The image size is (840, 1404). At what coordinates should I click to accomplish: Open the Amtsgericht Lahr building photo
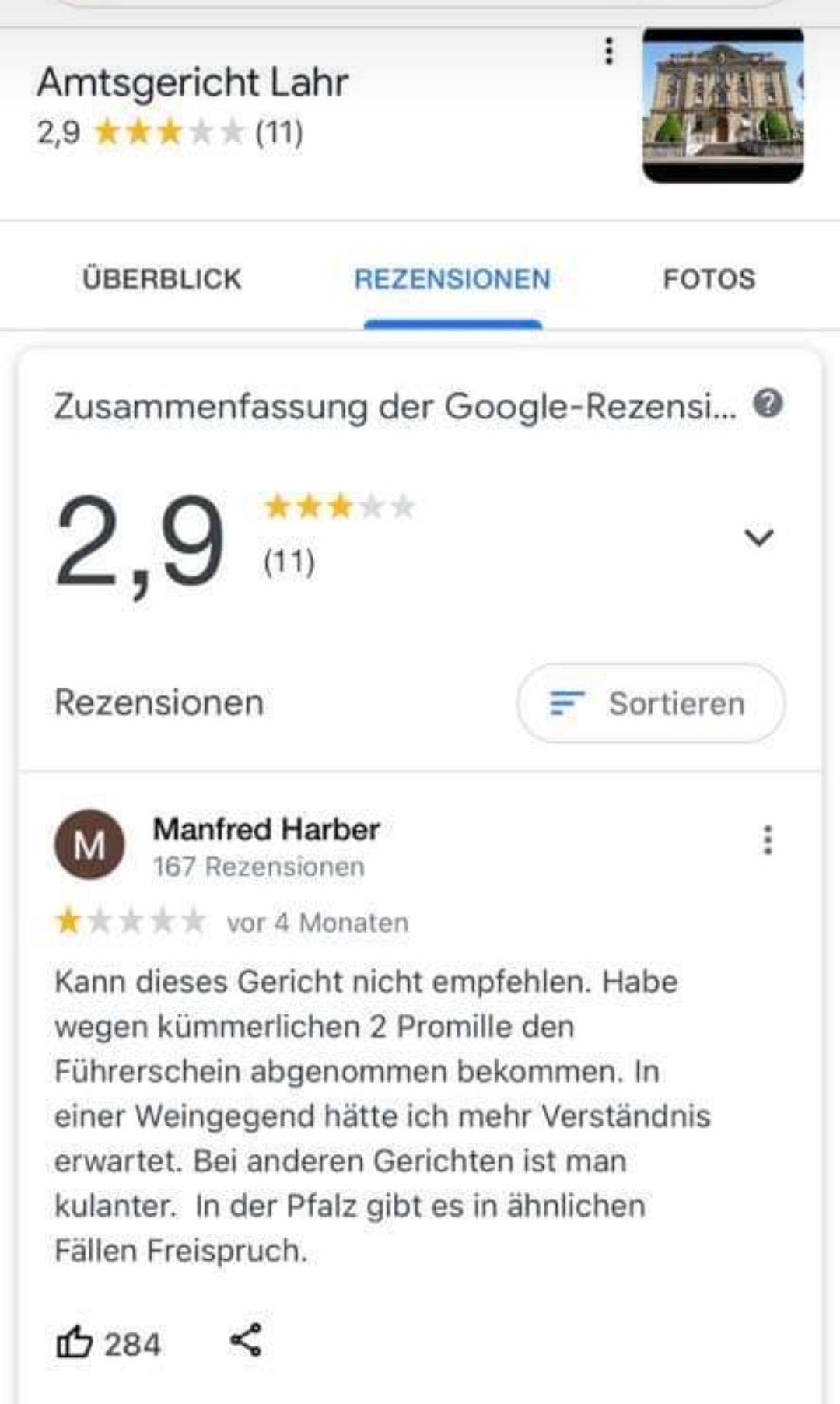pyautogui.click(x=723, y=106)
